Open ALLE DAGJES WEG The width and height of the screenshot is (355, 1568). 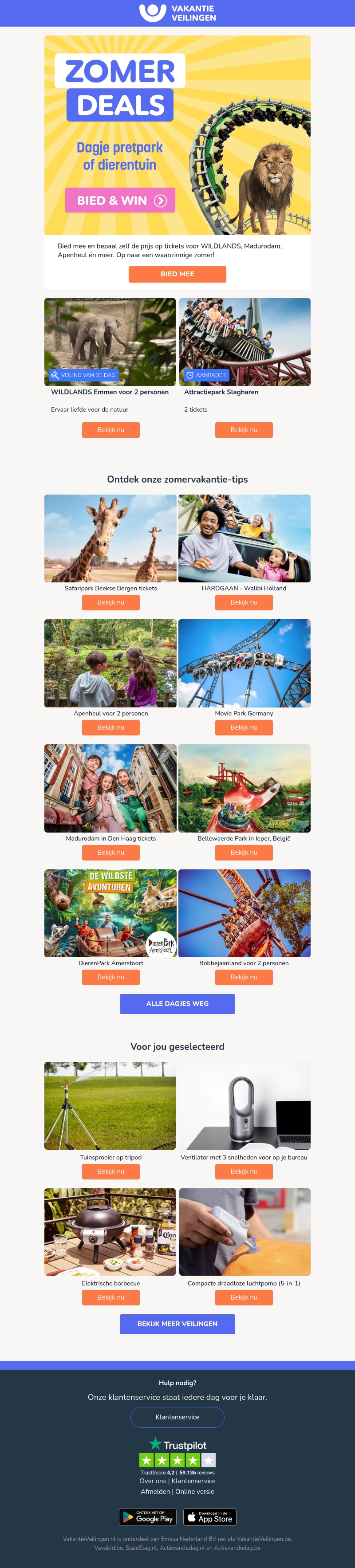coord(177,1004)
